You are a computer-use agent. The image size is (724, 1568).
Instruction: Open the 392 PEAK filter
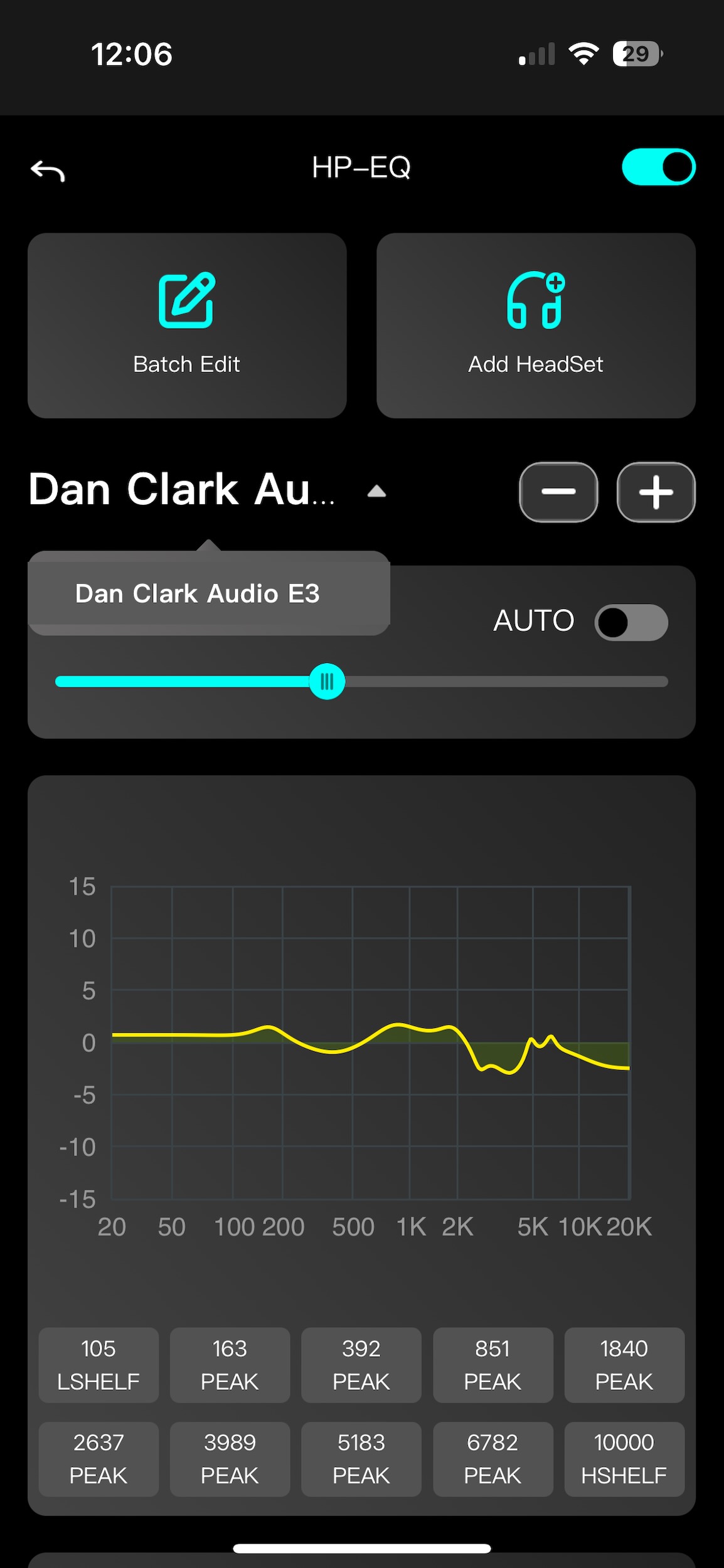point(361,1365)
